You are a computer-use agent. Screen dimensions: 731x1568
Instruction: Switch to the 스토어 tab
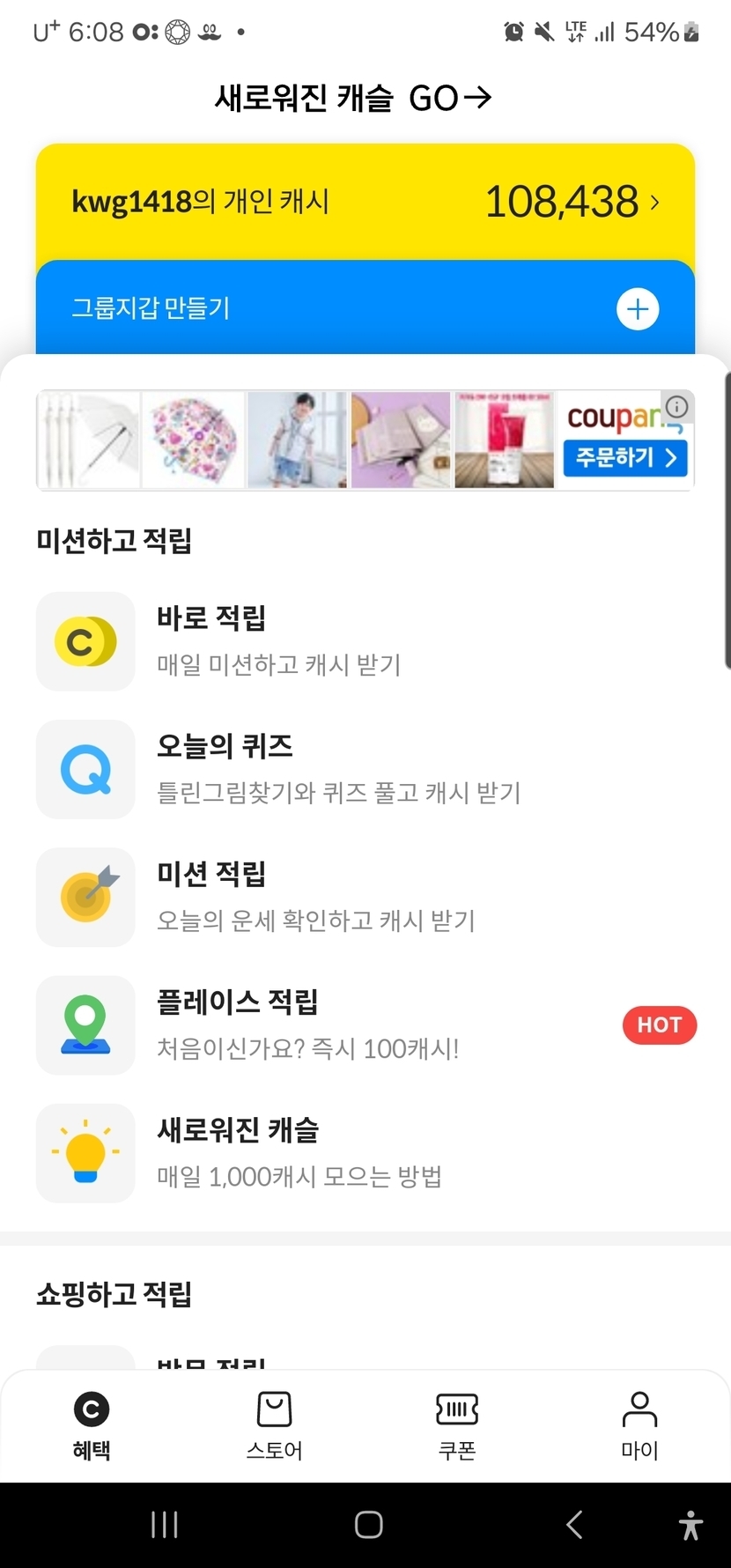(274, 1424)
